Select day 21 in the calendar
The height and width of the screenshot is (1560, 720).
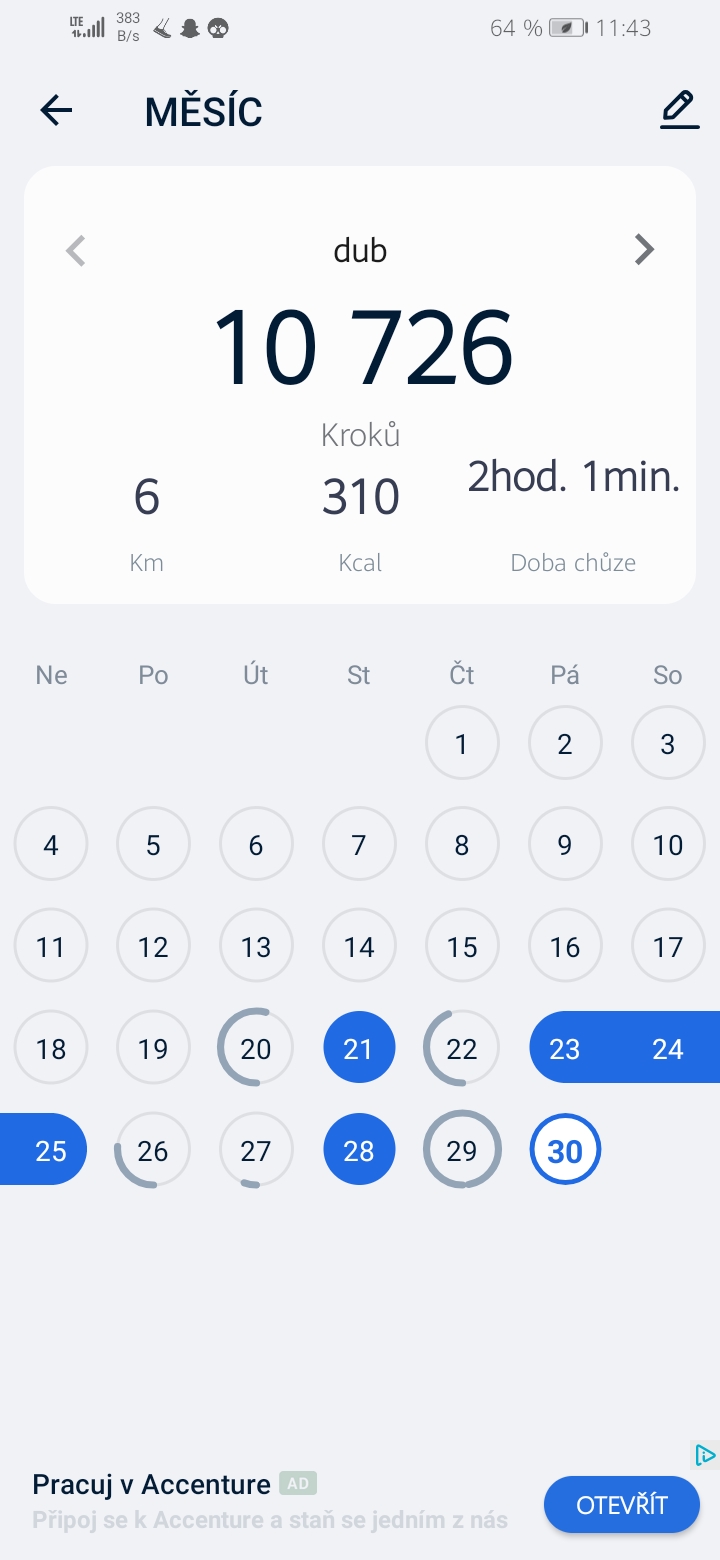pyautogui.click(x=359, y=1048)
